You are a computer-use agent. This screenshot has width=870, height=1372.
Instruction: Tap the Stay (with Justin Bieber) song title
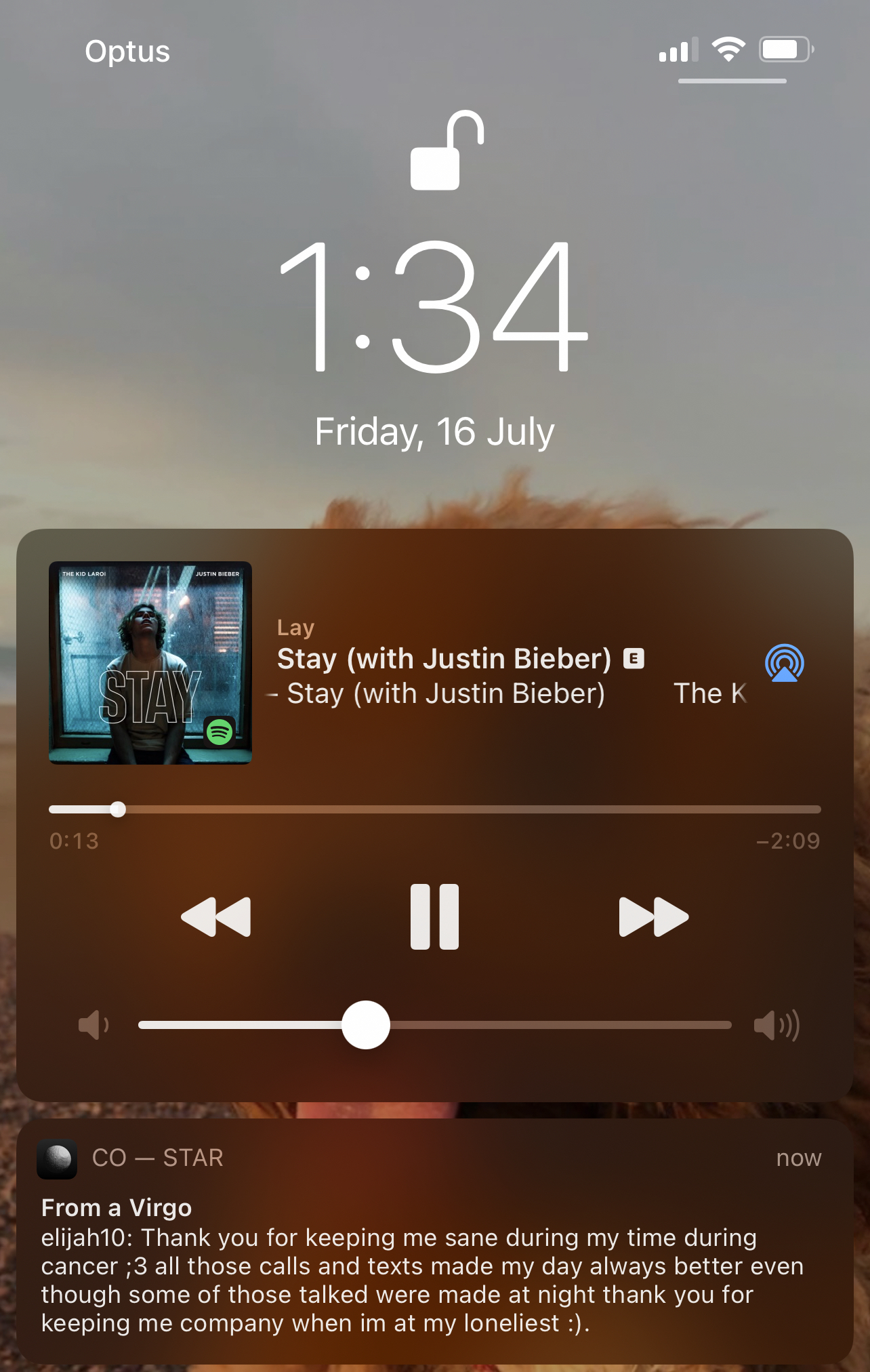(444, 659)
